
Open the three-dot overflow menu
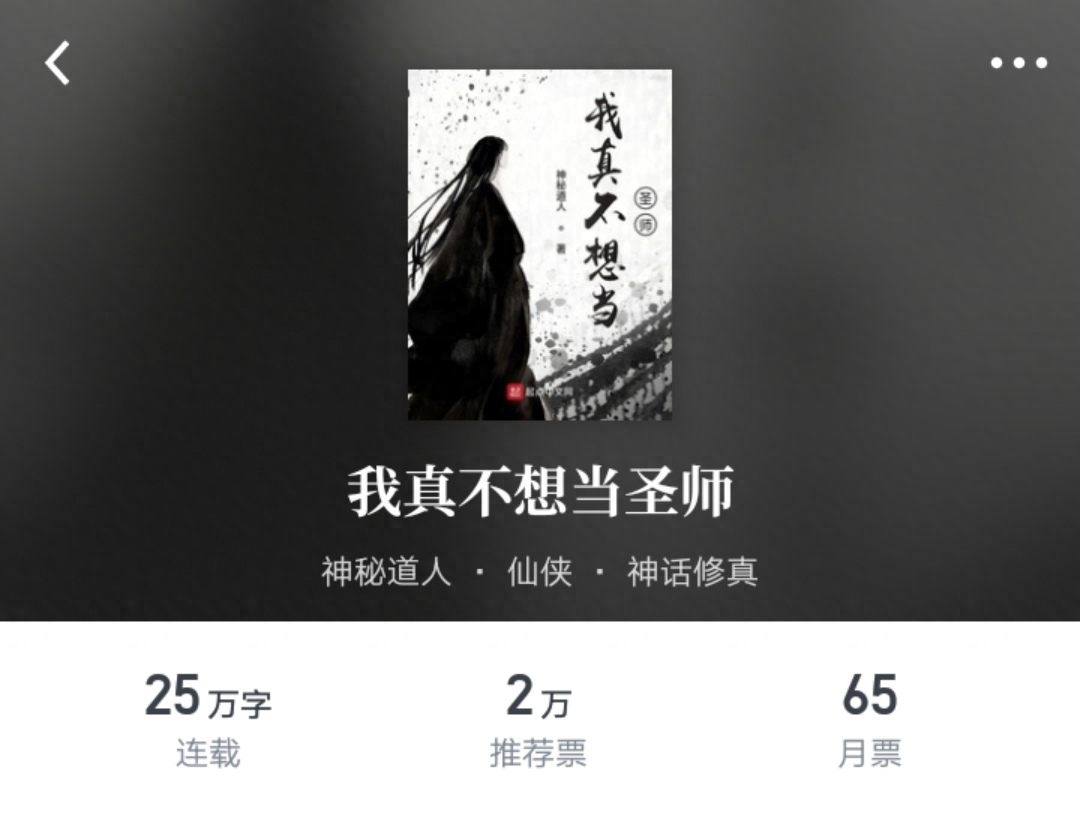(x=1018, y=63)
